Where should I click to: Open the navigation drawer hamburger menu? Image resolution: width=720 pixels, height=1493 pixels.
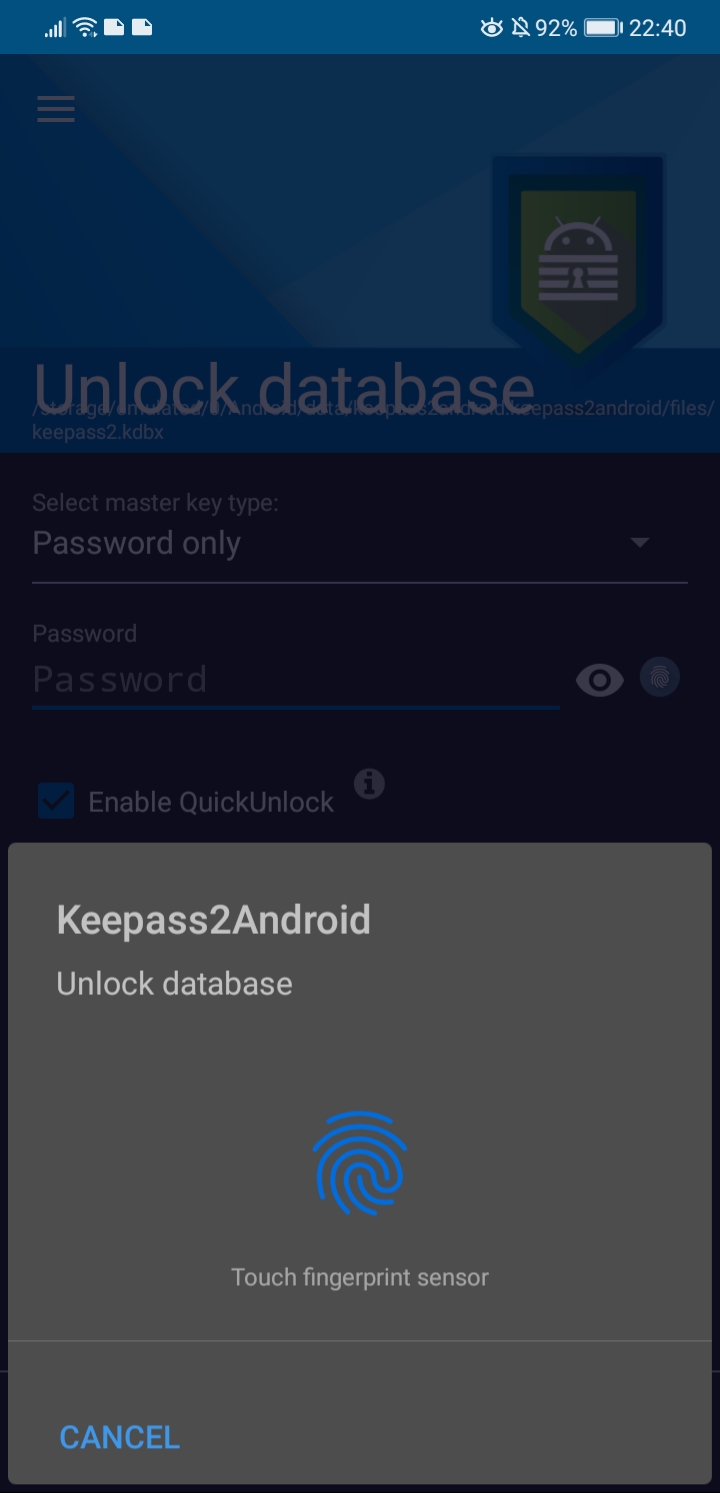[55, 108]
